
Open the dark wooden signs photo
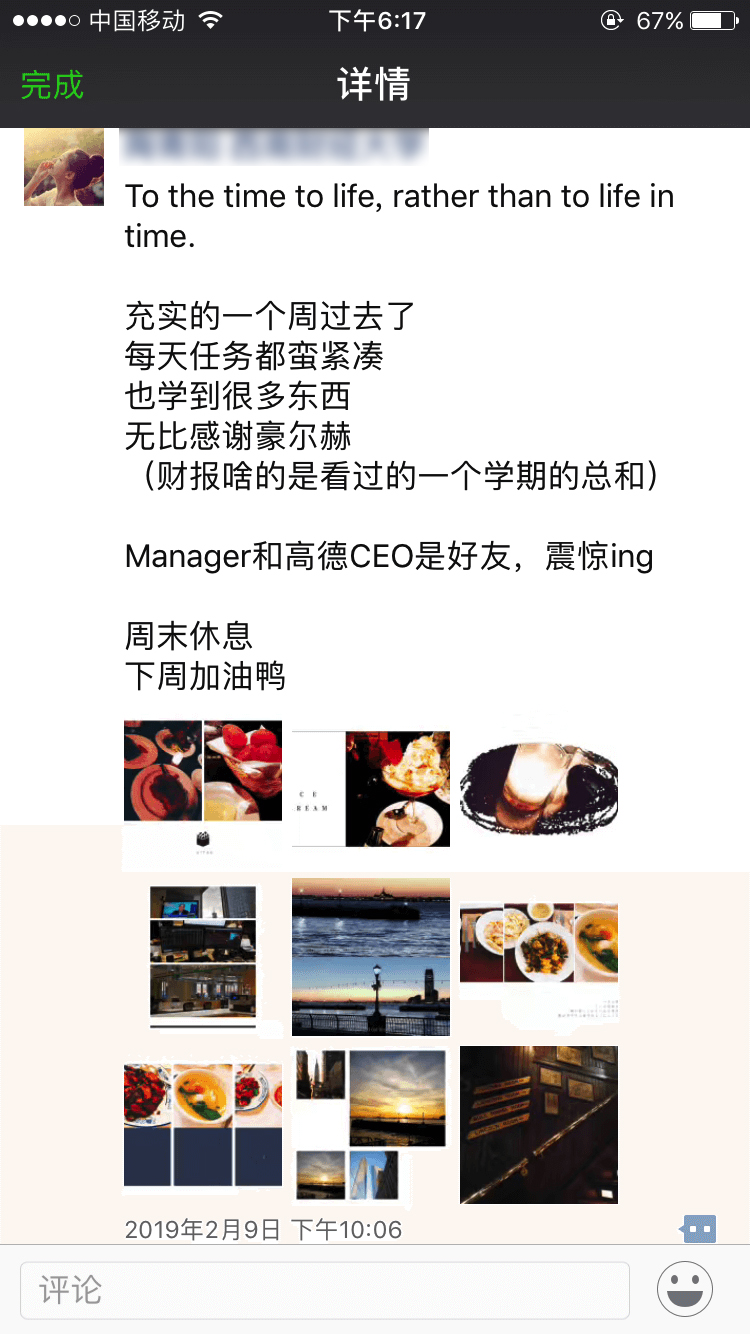pos(539,1125)
